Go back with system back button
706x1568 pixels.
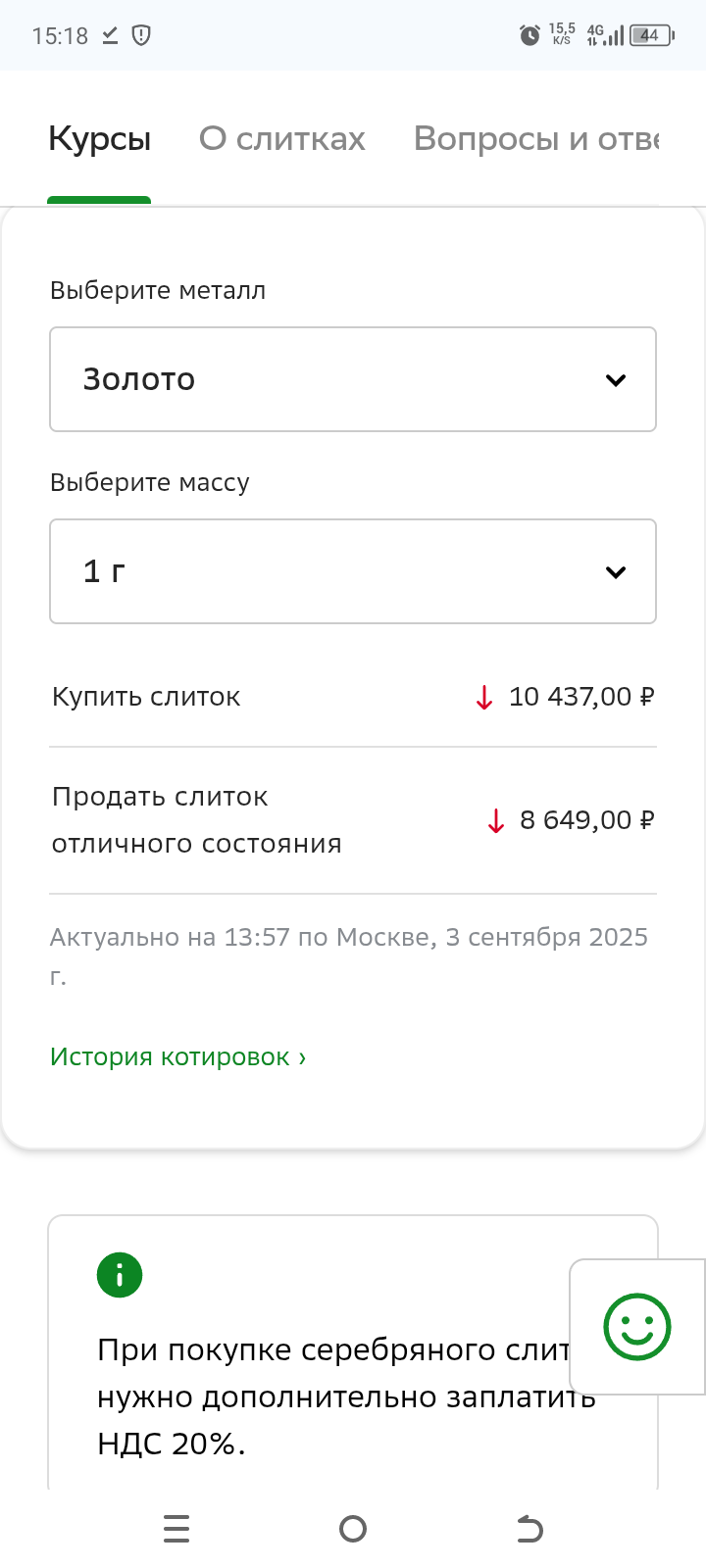click(x=529, y=1529)
